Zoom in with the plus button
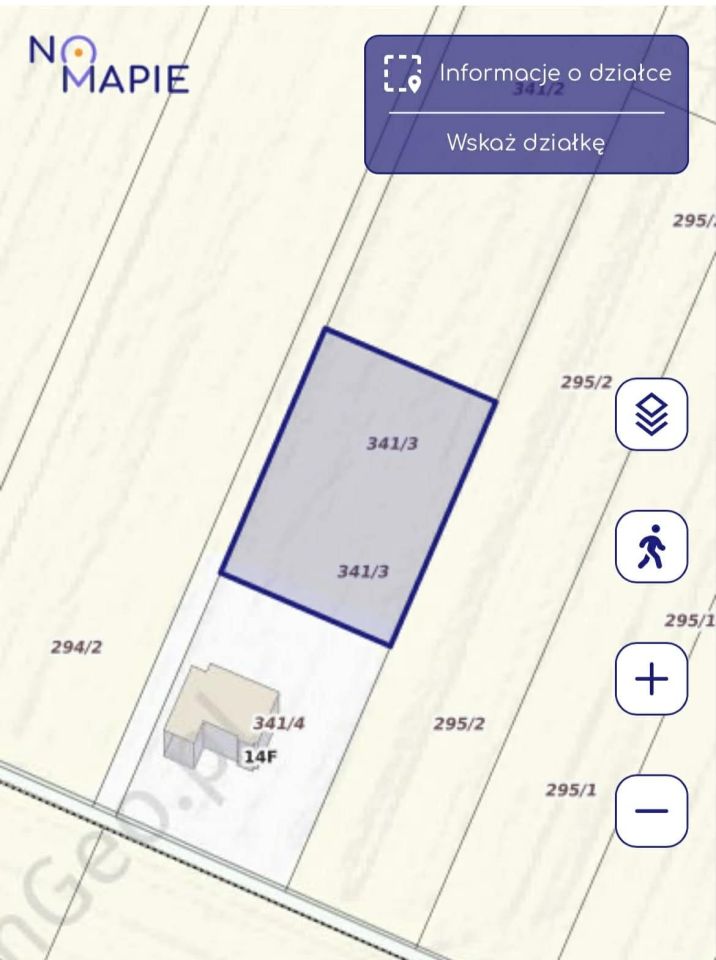716x960 pixels. (651, 679)
